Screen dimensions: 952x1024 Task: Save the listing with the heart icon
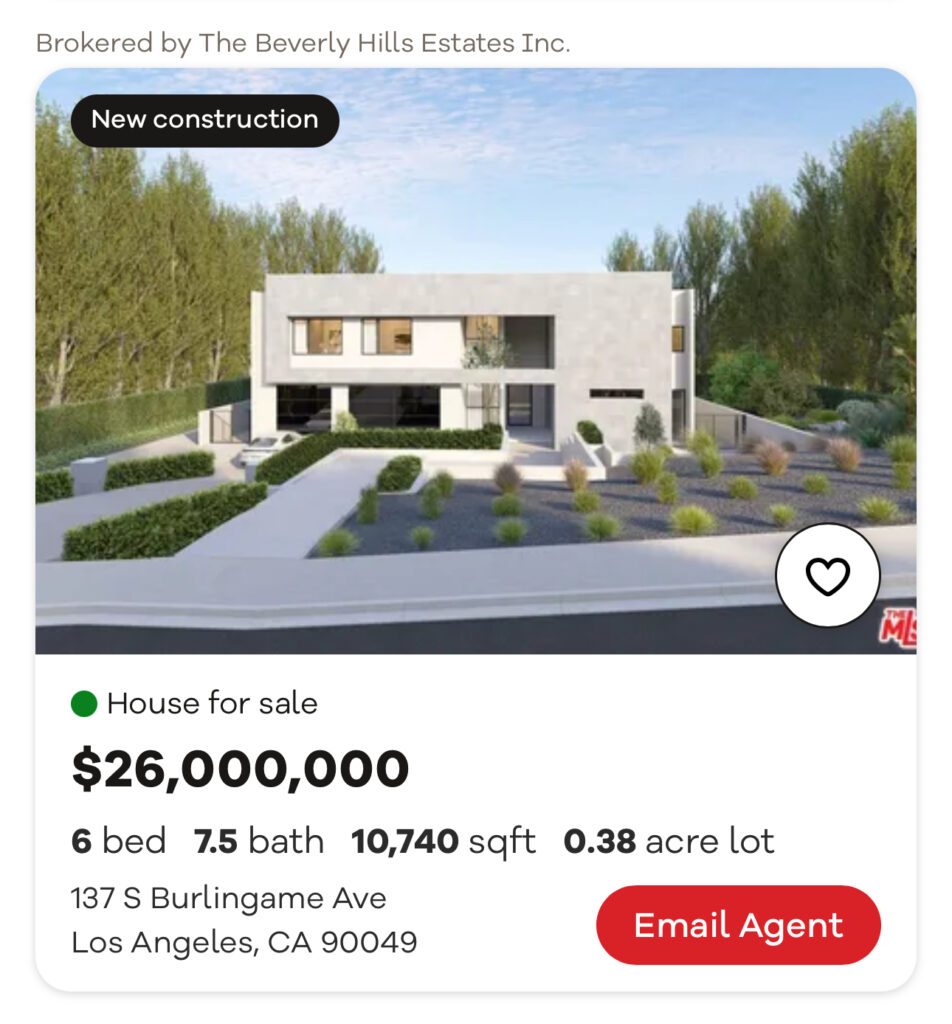[x=827, y=576]
